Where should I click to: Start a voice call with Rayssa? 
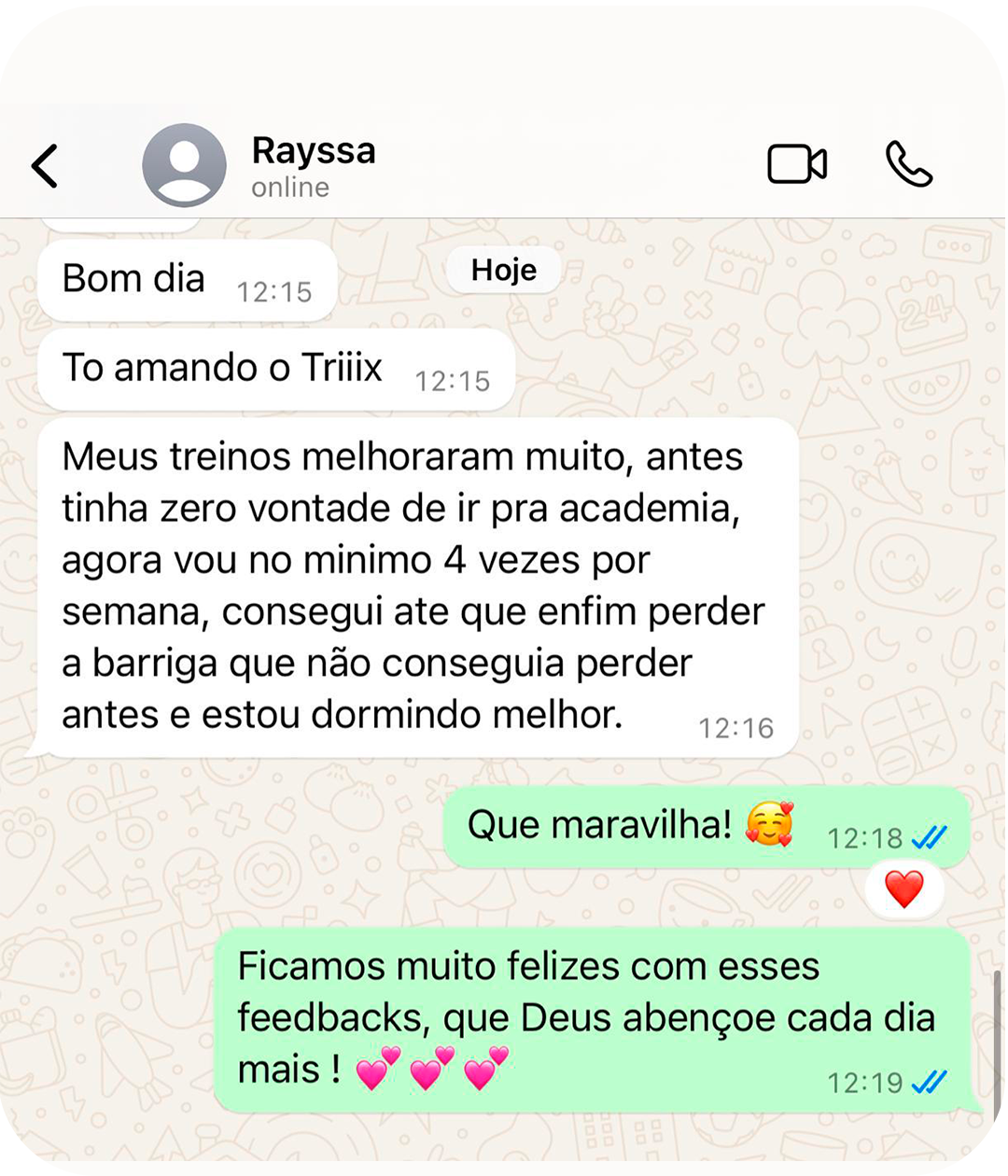pyautogui.click(x=908, y=165)
